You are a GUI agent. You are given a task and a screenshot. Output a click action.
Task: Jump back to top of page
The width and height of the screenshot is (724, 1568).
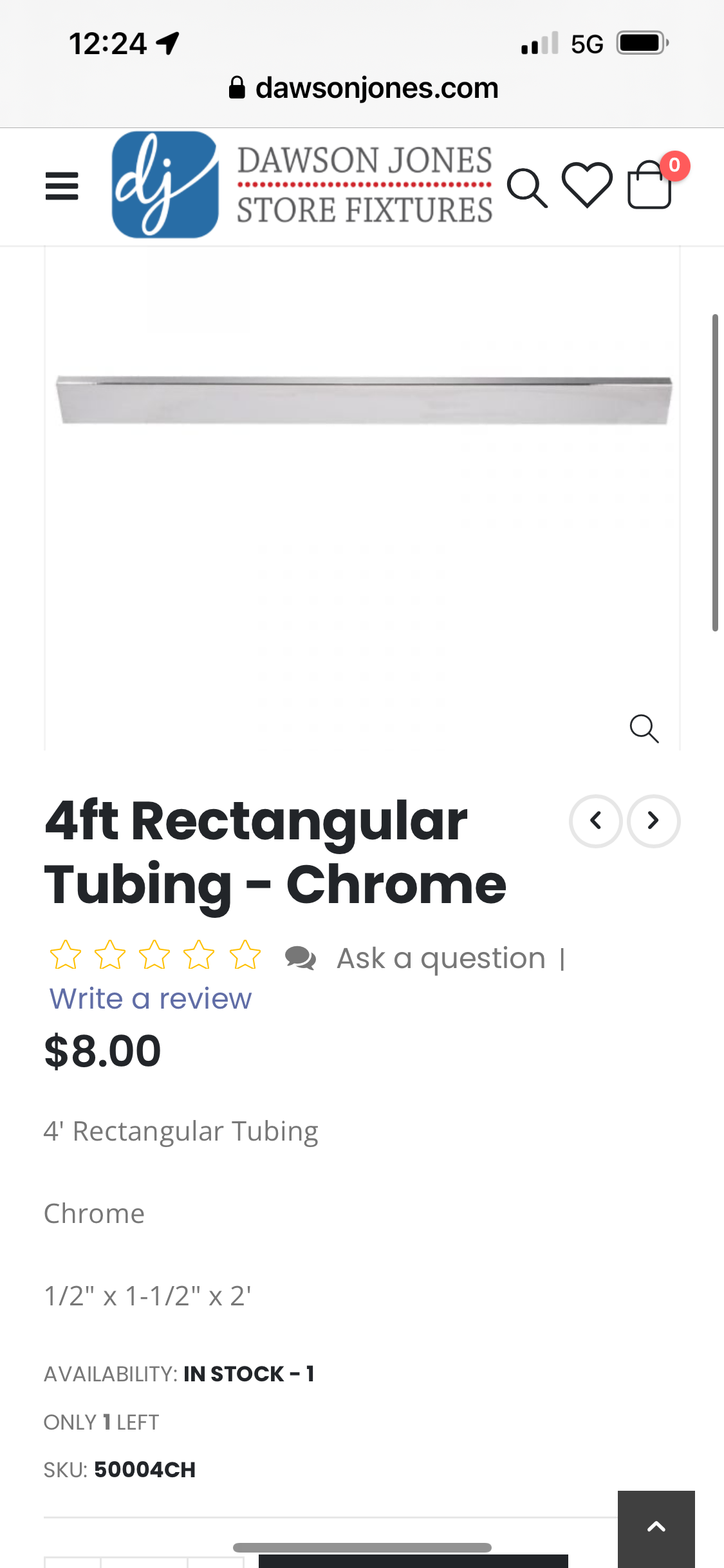656,1527
